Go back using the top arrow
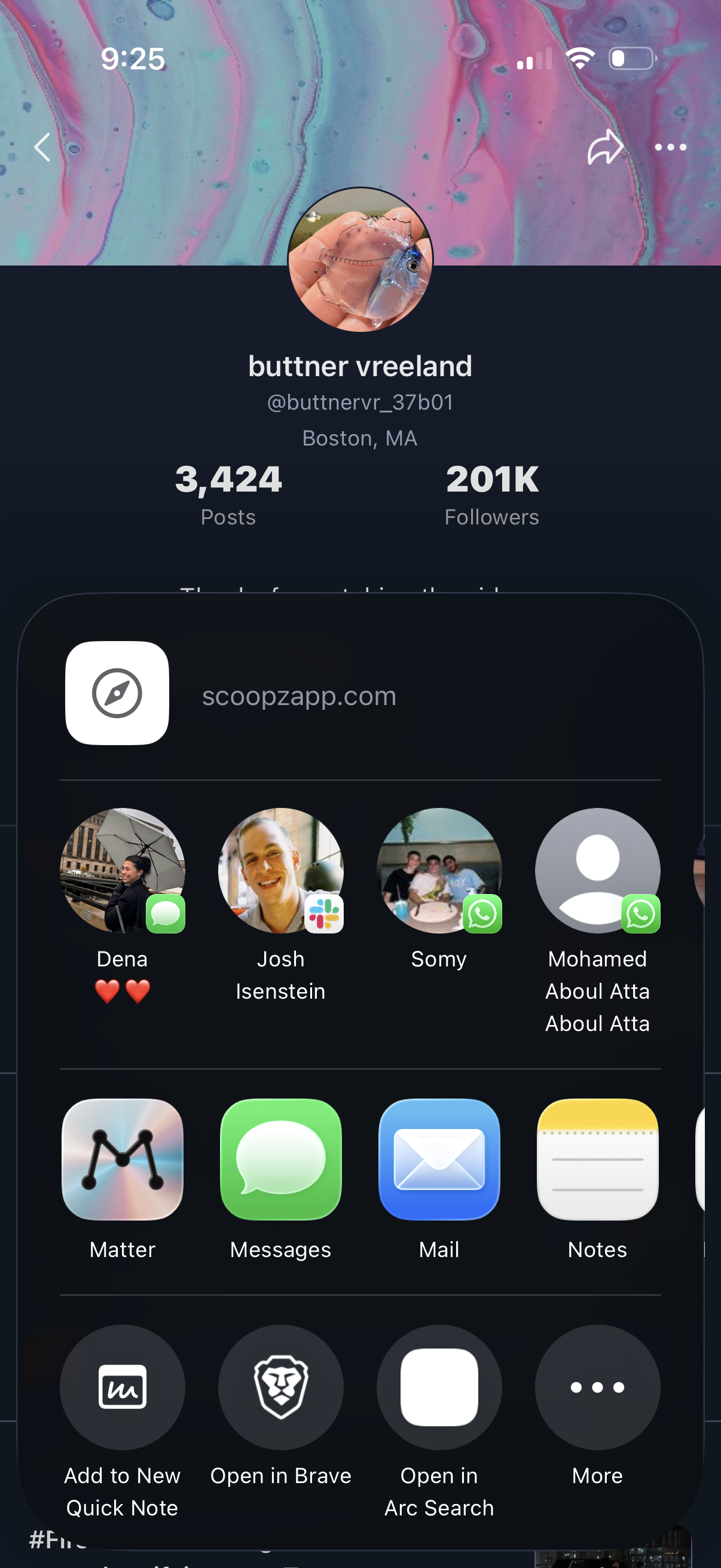This screenshot has height=1568, width=721. coord(42,147)
